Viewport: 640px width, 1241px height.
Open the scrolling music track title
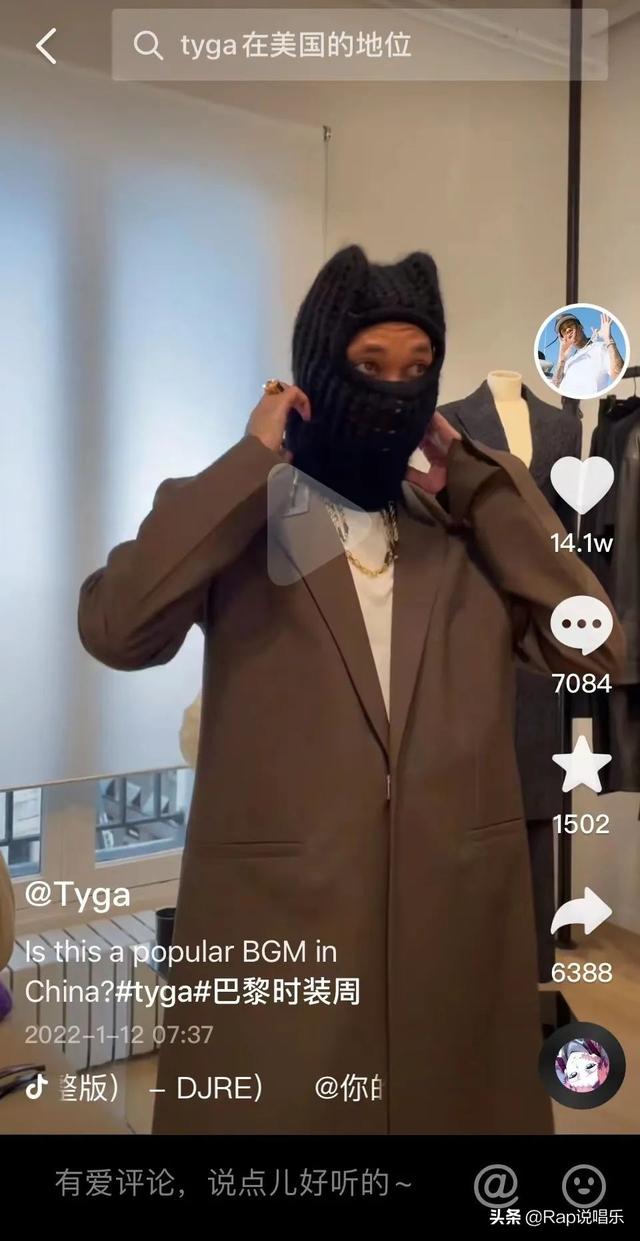(x=200, y=1088)
